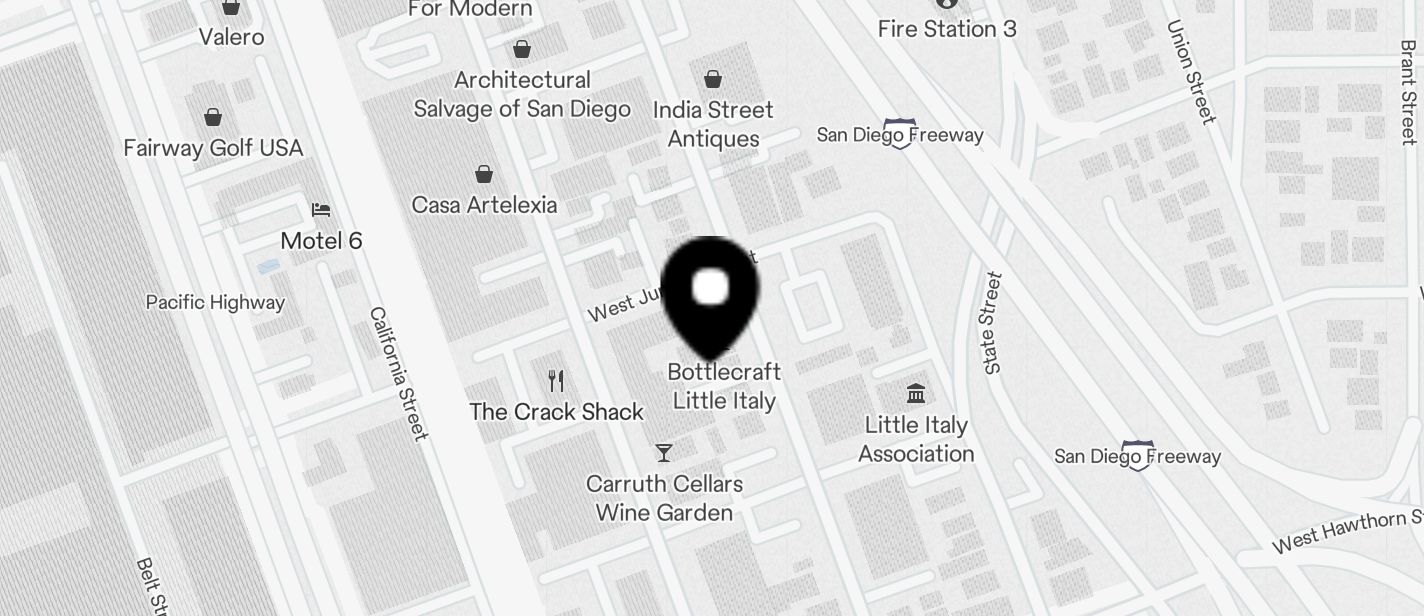Select the Little Italy Association marker
The height and width of the screenshot is (616, 1424).
point(916,393)
